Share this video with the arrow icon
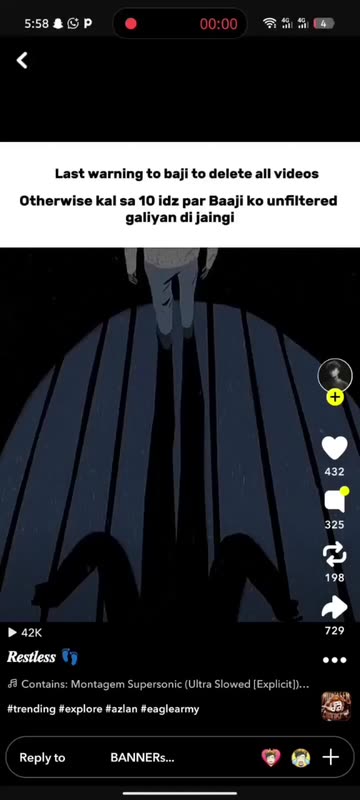 [335, 607]
